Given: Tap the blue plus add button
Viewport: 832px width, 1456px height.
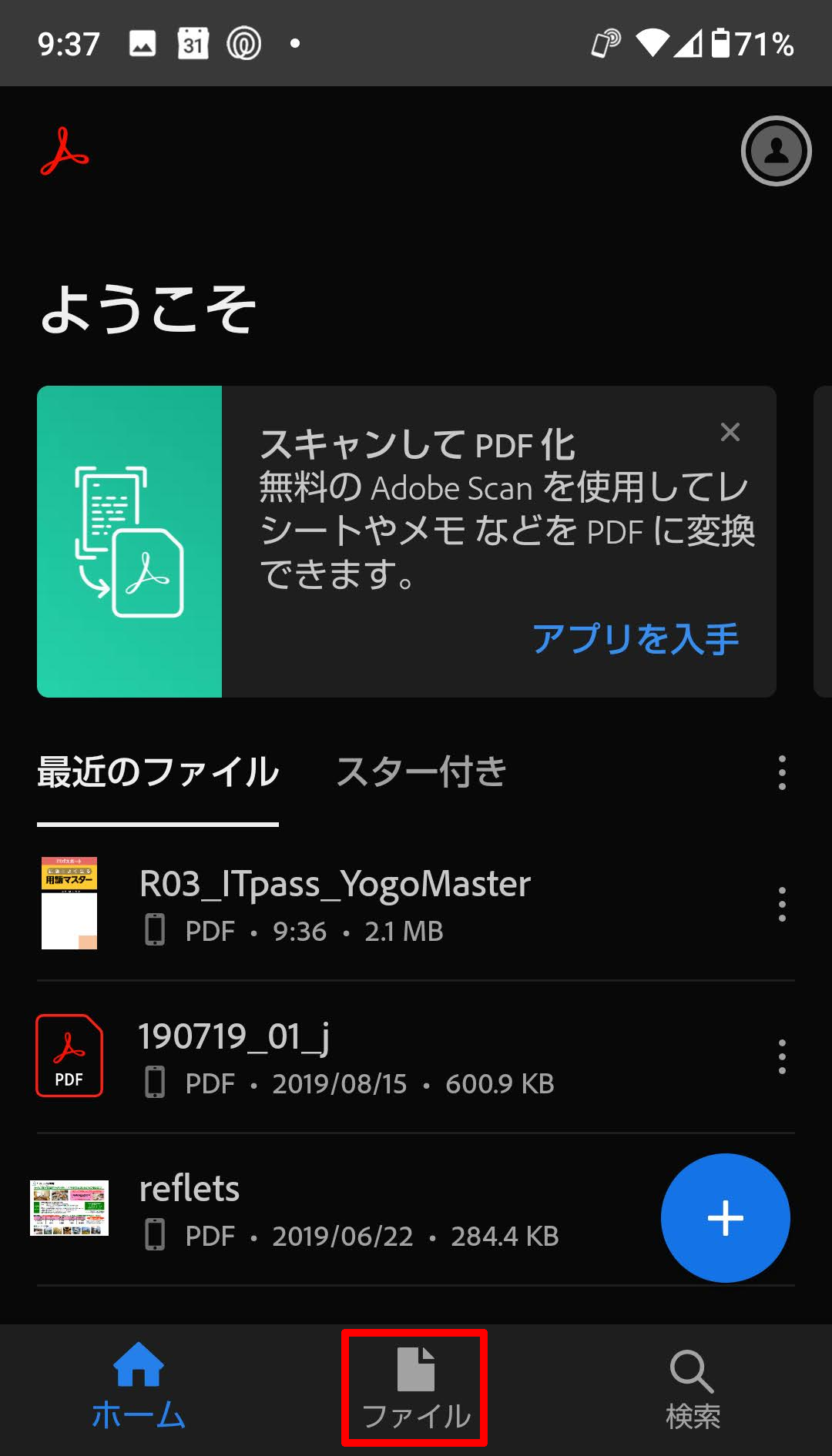Looking at the screenshot, I should (x=725, y=1218).
